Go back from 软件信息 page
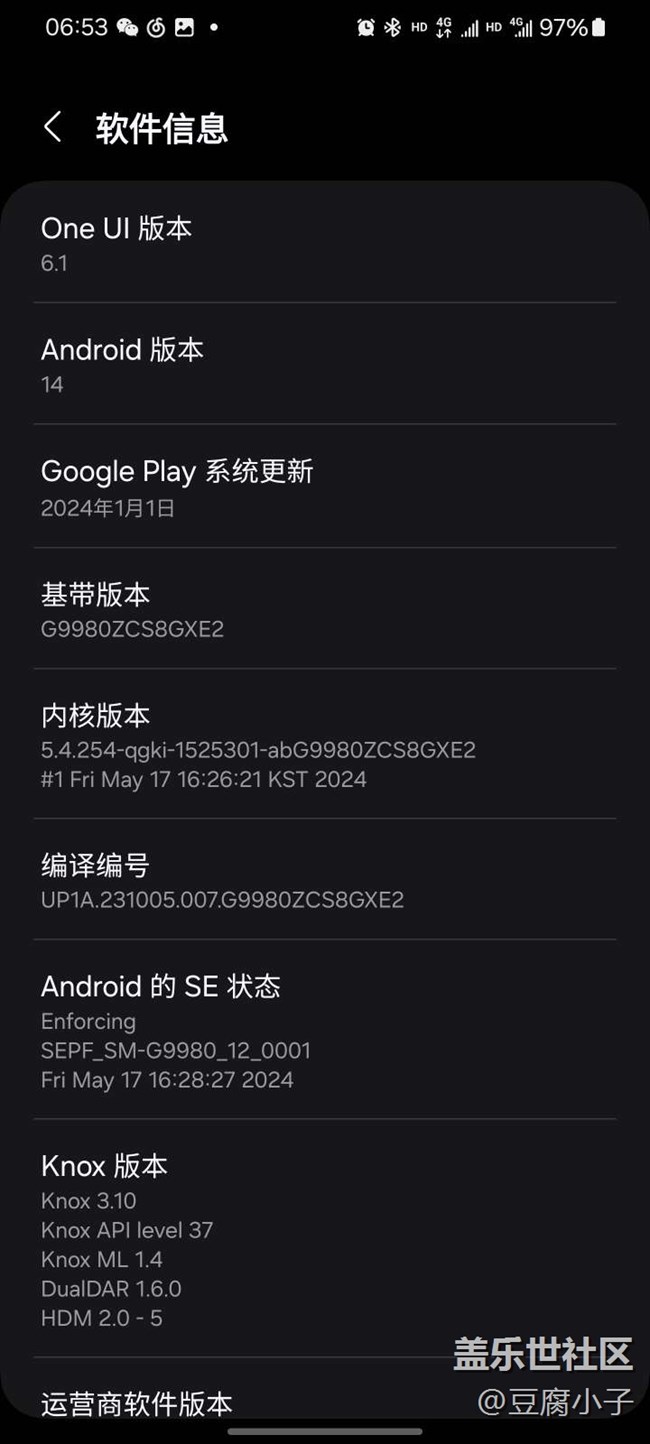 53,128
